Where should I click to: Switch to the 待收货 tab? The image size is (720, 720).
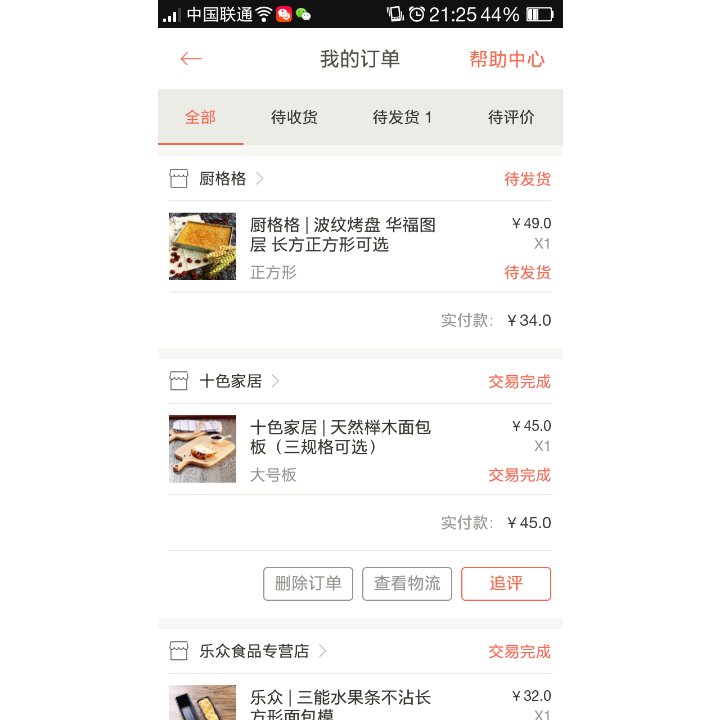[294, 117]
